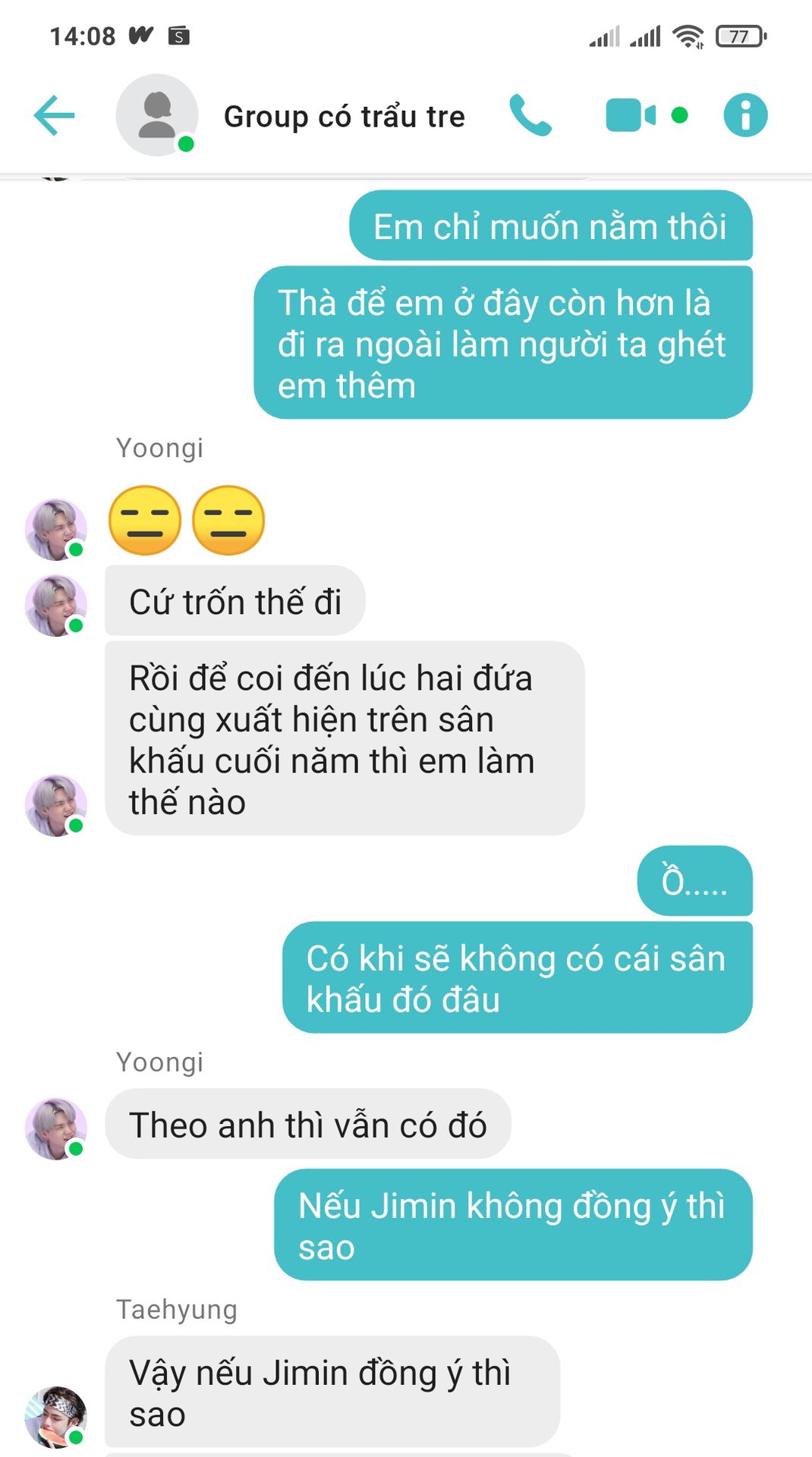
Task: Tap the Group có trẩu tre chat title
Action: 344,116
